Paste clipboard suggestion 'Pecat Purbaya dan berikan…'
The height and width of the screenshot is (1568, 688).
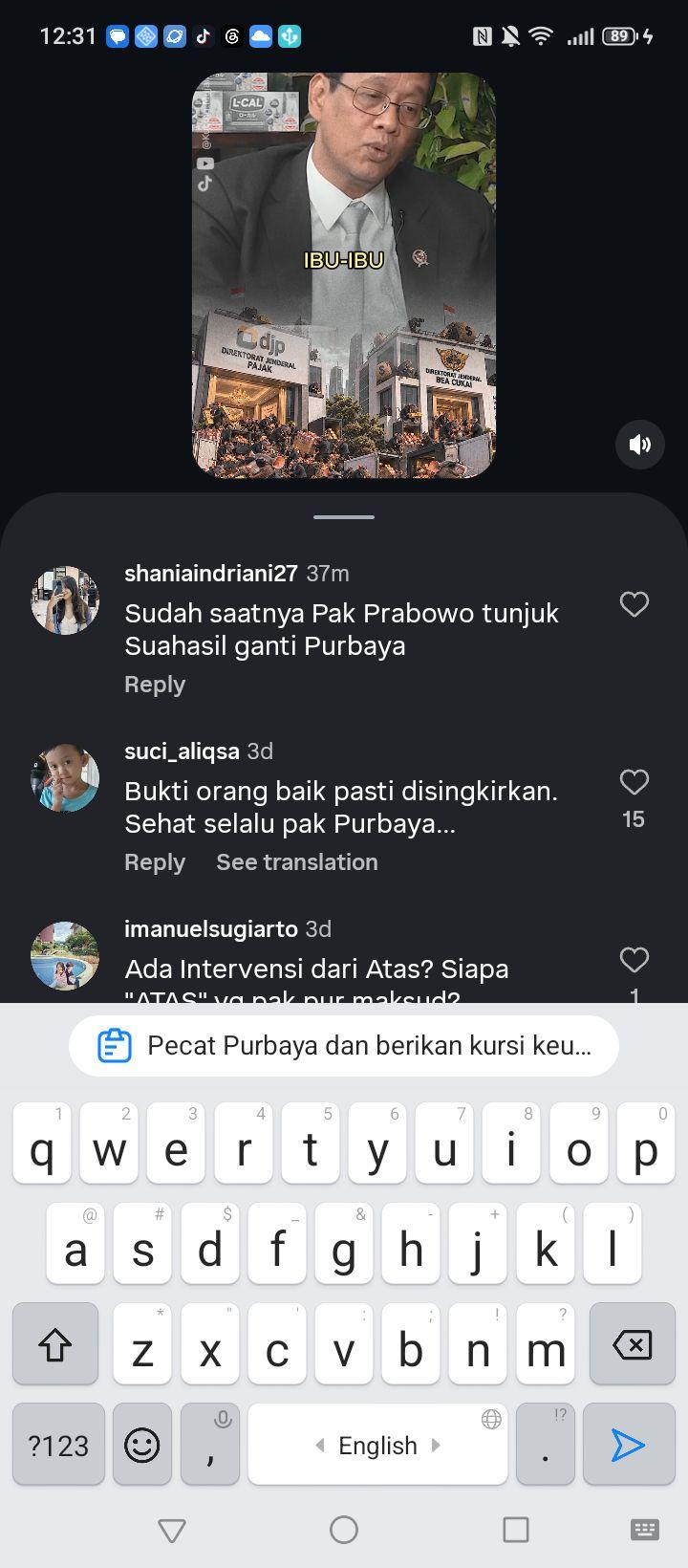click(344, 1046)
